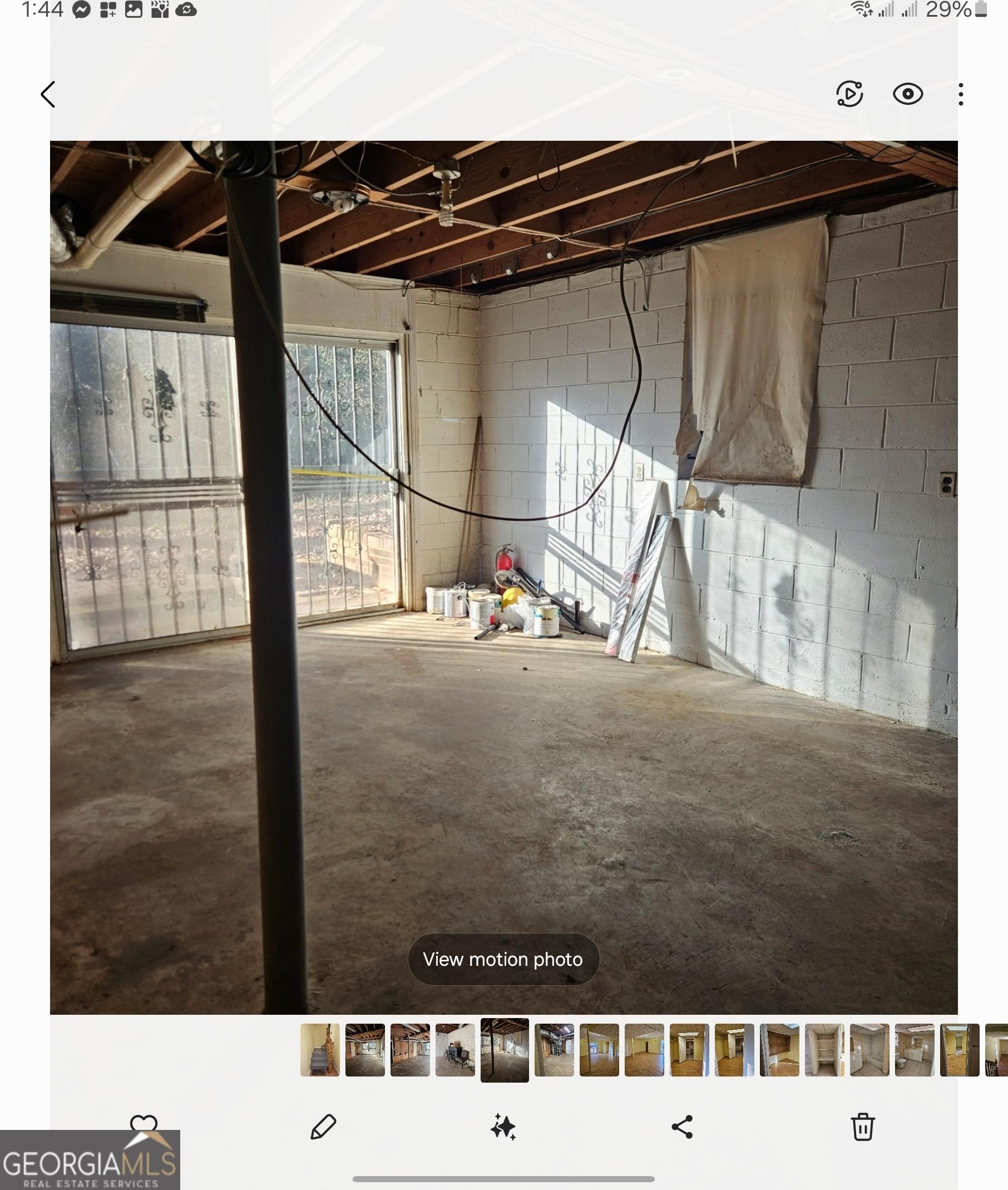Screen dimensions: 1008x1190
Task: Open the wheelchair room thumbnail in filmstrip
Action: pos(455,1050)
